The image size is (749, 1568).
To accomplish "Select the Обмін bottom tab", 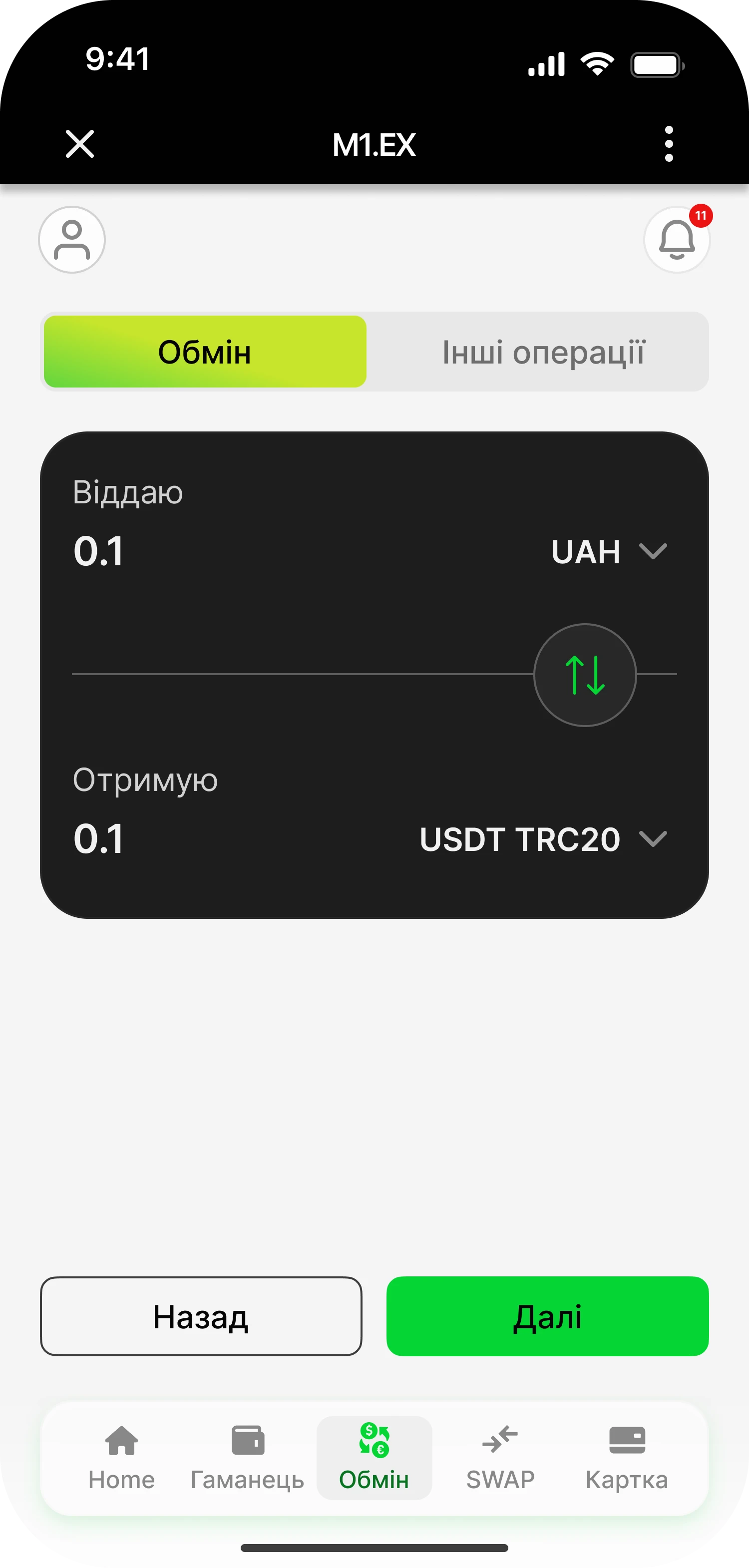I will click(374, 1457).
